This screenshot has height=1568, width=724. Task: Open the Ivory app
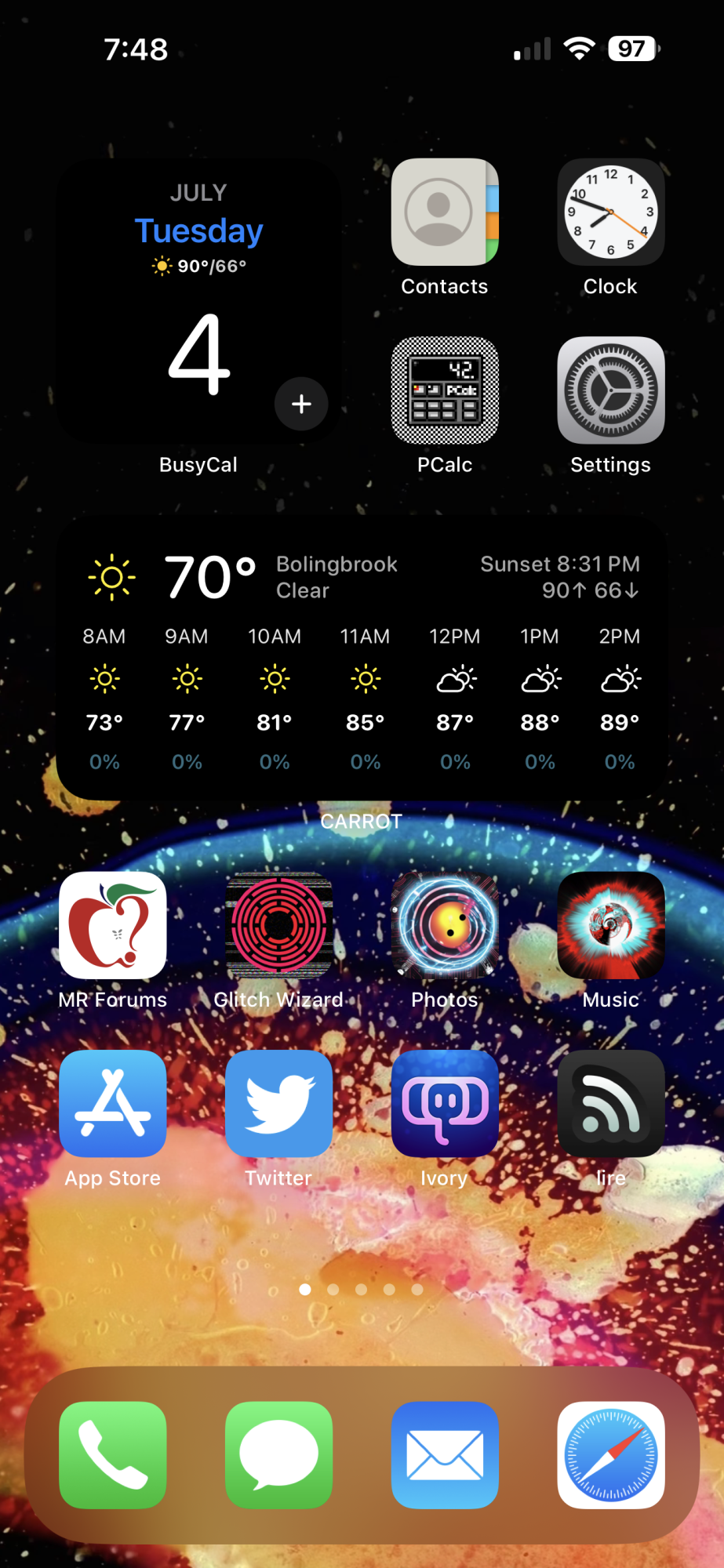[x=445, y=1103]
